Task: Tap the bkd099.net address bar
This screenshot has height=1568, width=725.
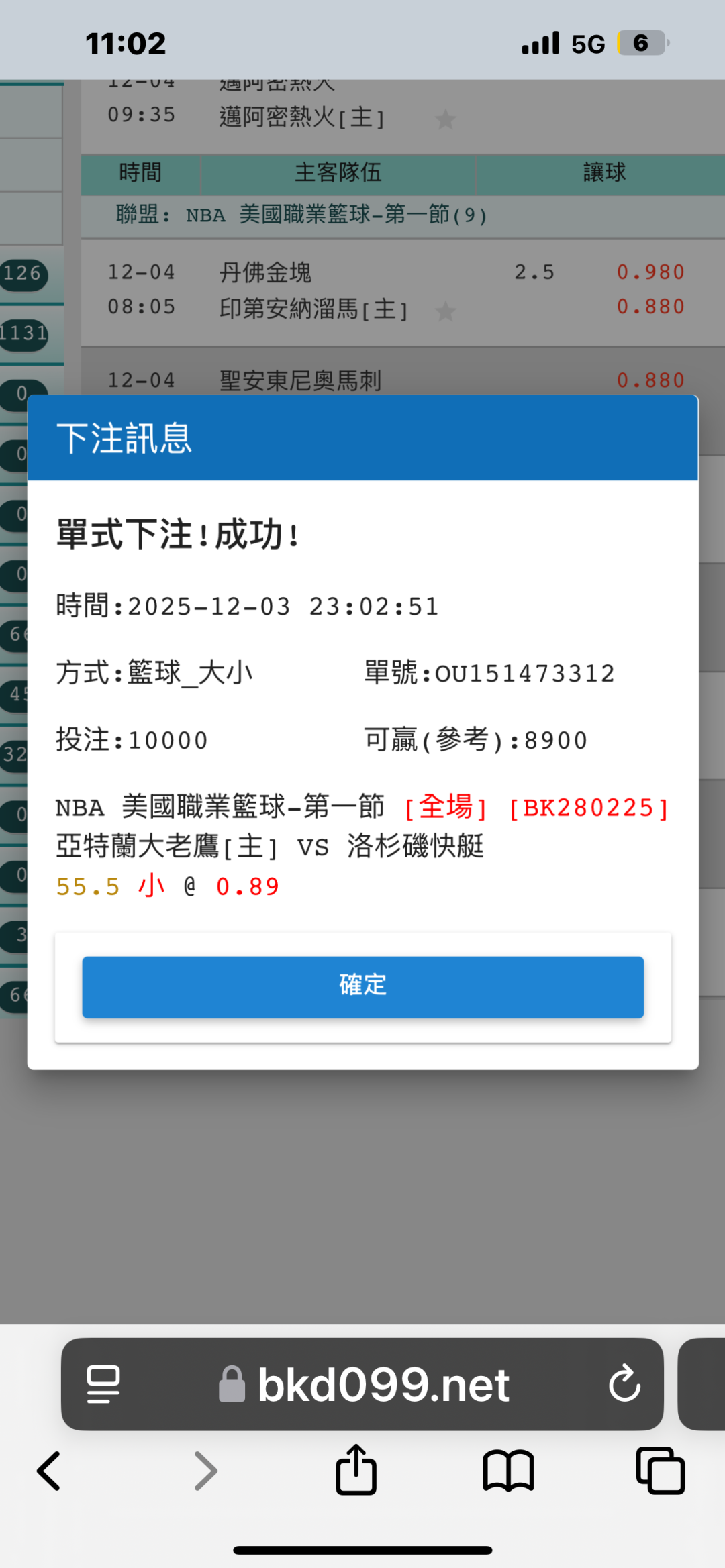Action: click(362, 1384)
